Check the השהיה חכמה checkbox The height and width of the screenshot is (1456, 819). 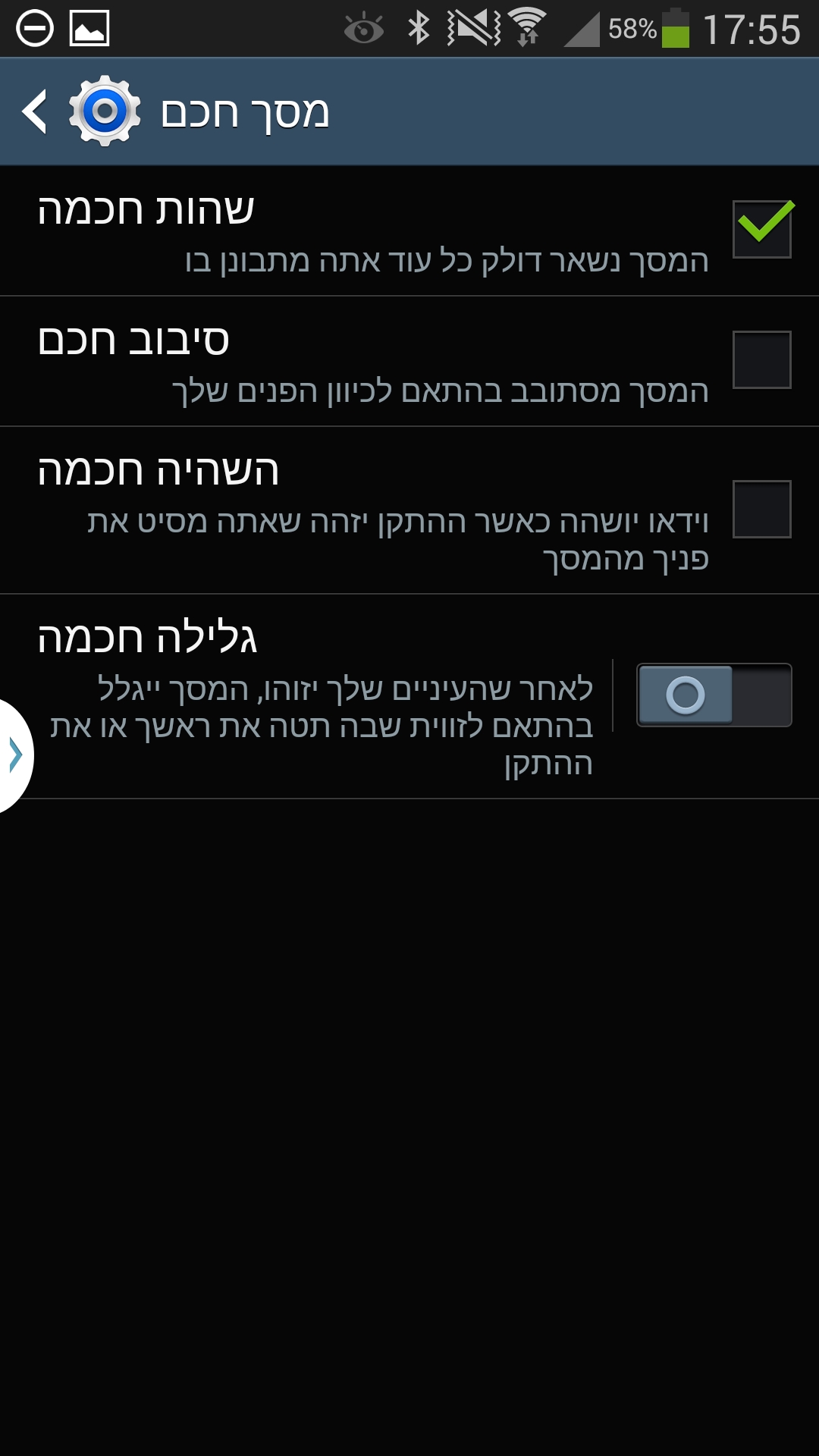(x=761, y=509)
